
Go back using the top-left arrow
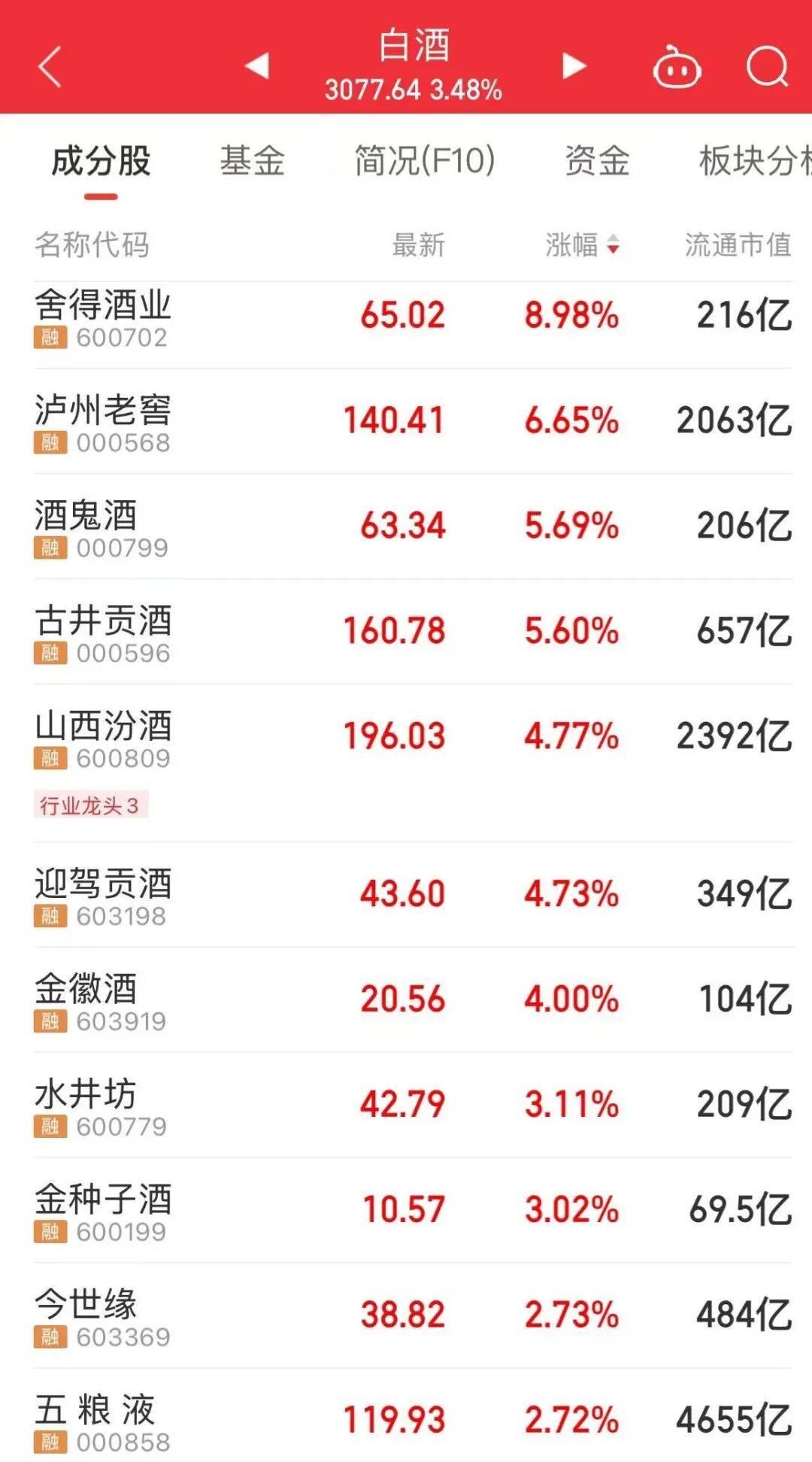(x=50, y=67)
